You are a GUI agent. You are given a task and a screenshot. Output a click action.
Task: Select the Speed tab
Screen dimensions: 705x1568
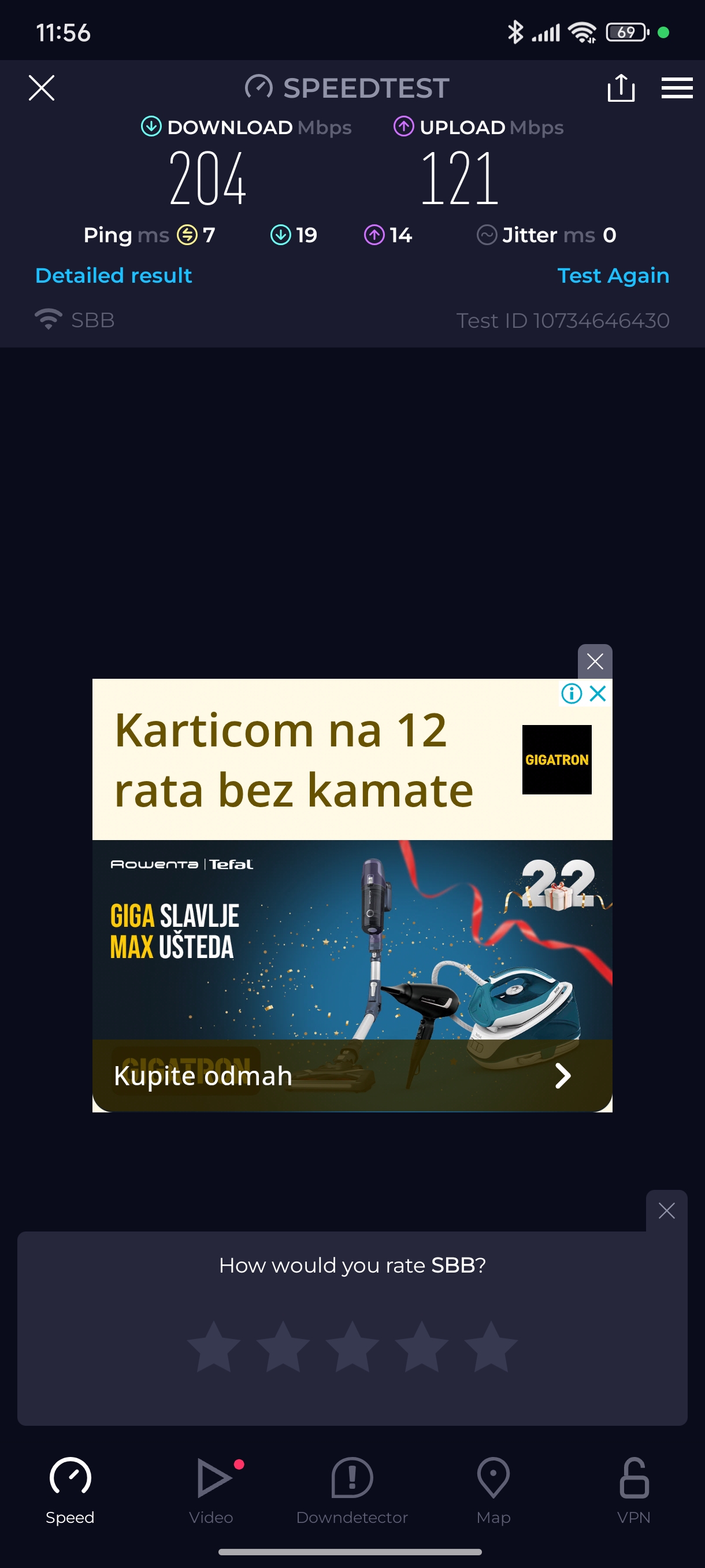click(70, 1489)
